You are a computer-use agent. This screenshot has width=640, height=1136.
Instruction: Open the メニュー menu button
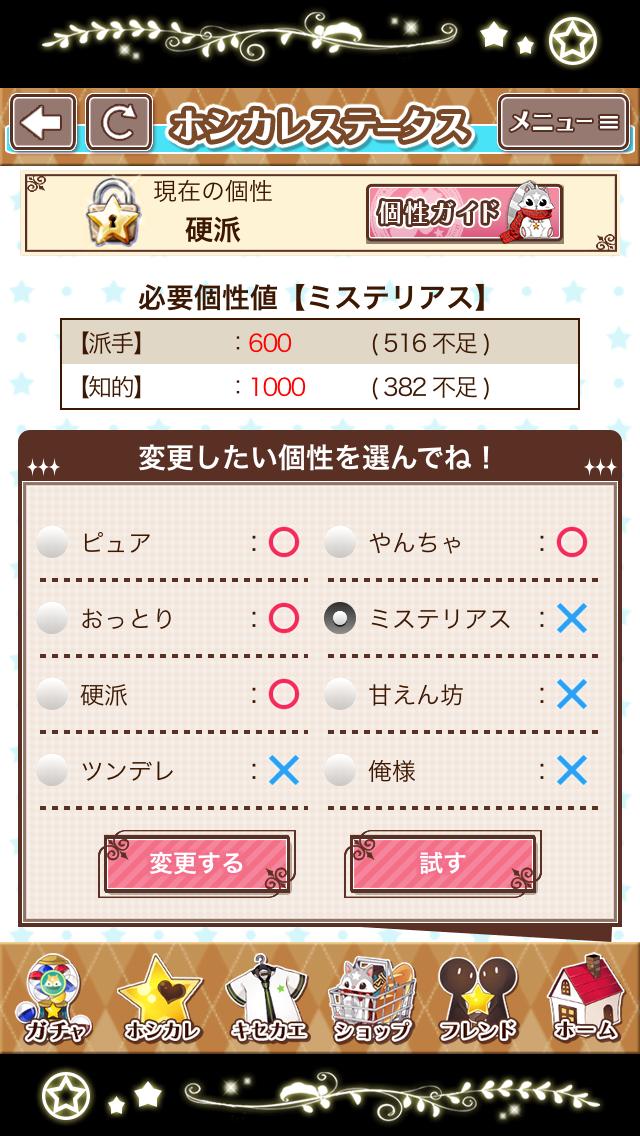[563, 123]
